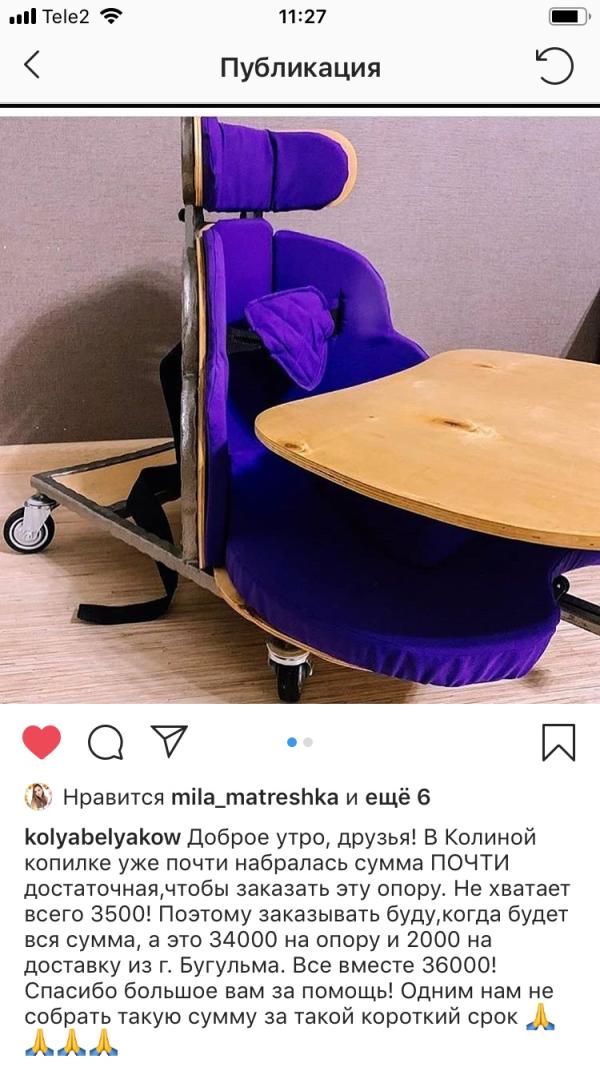Go back from the Публикация screen
This screenshot has width=600, height=1066.
[32, 66]
